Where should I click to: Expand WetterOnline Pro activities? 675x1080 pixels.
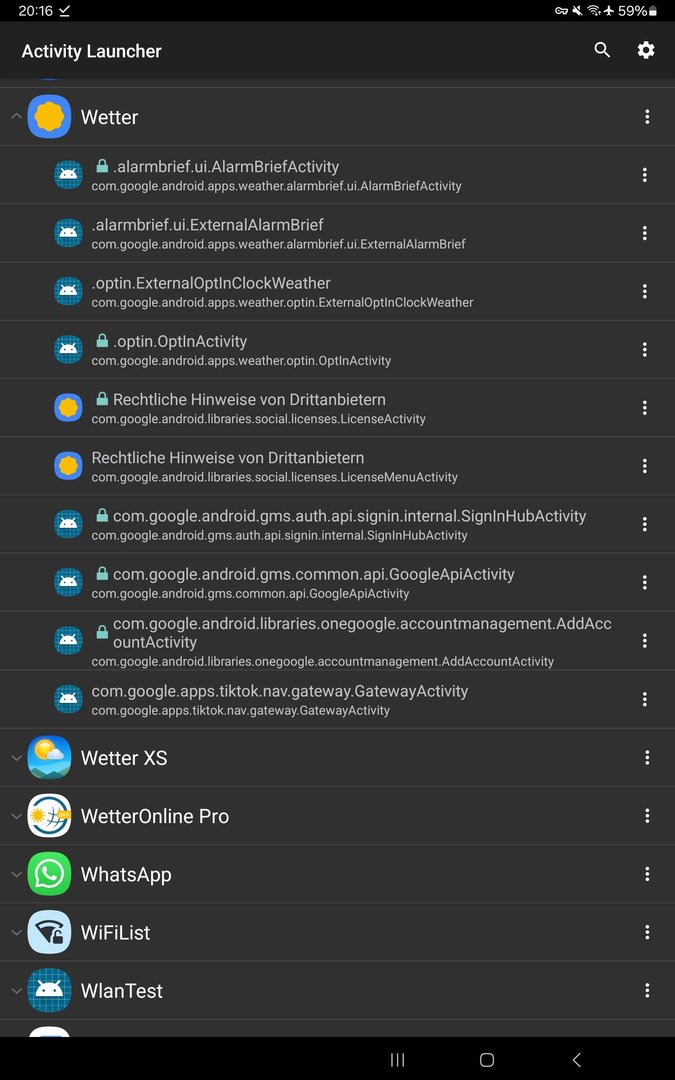[x=16, y=816]
